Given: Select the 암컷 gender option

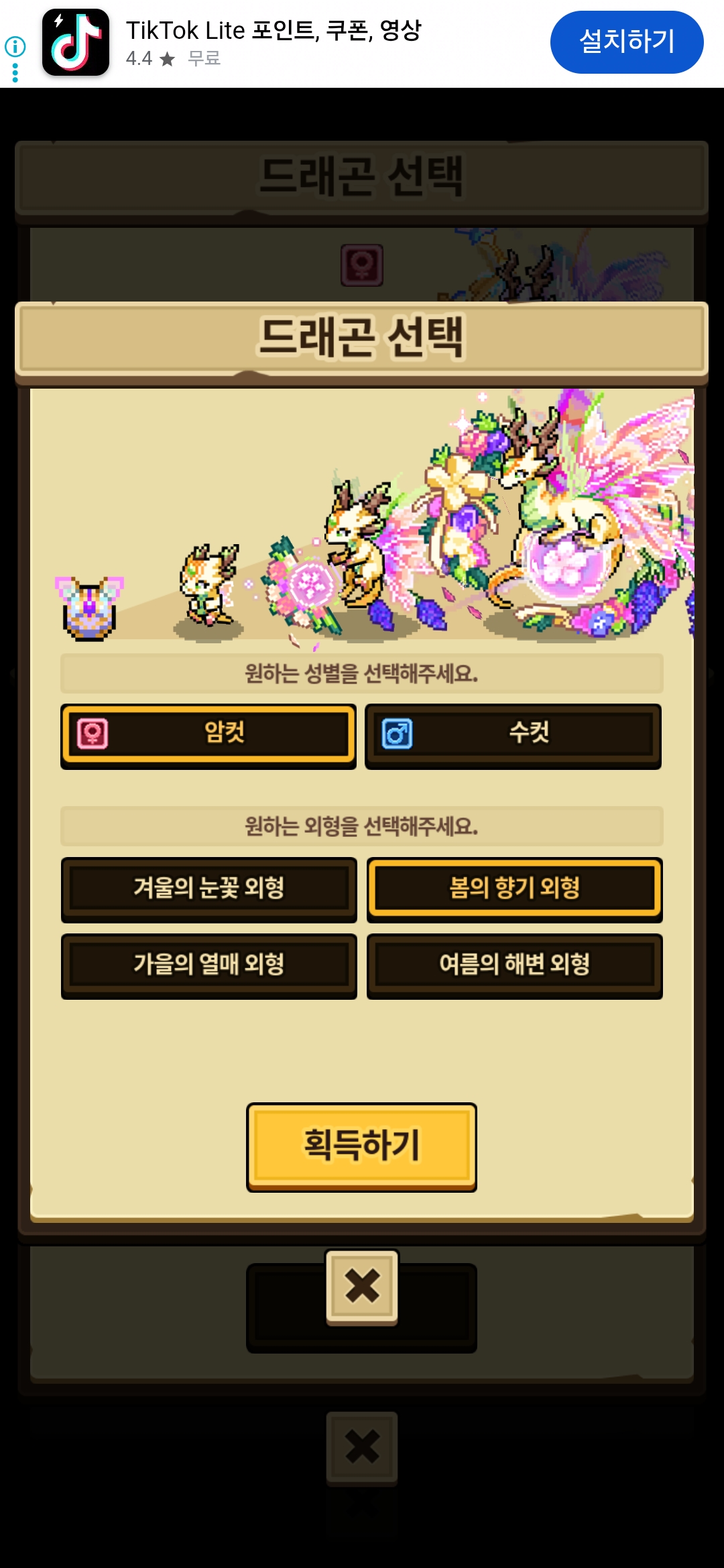Looking at the screenshot, I should pos(208,735).
